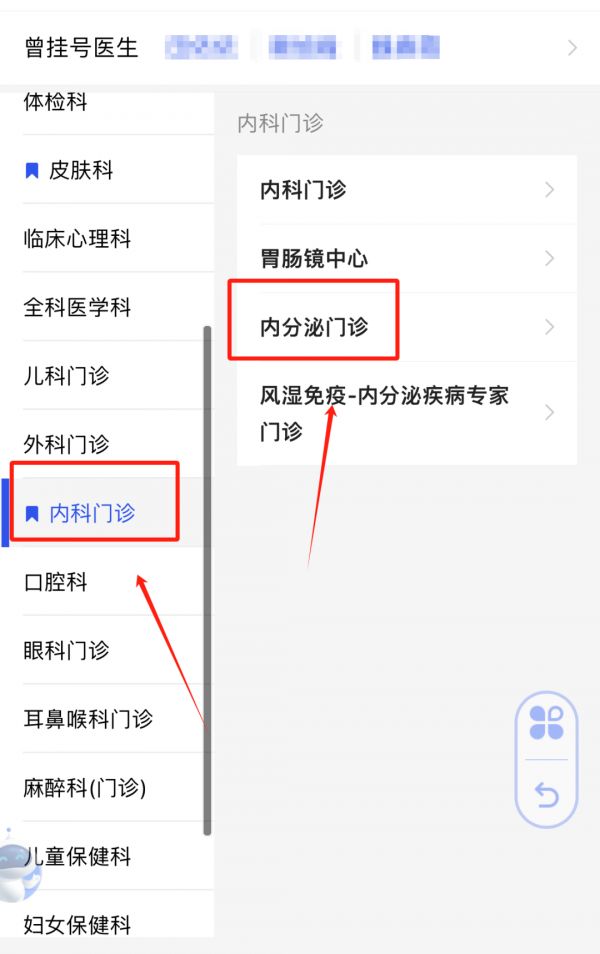Screen dimensions: 600x954
Task: Select 全科医学科 from the sidebar
Action: [x=78, y=308]
